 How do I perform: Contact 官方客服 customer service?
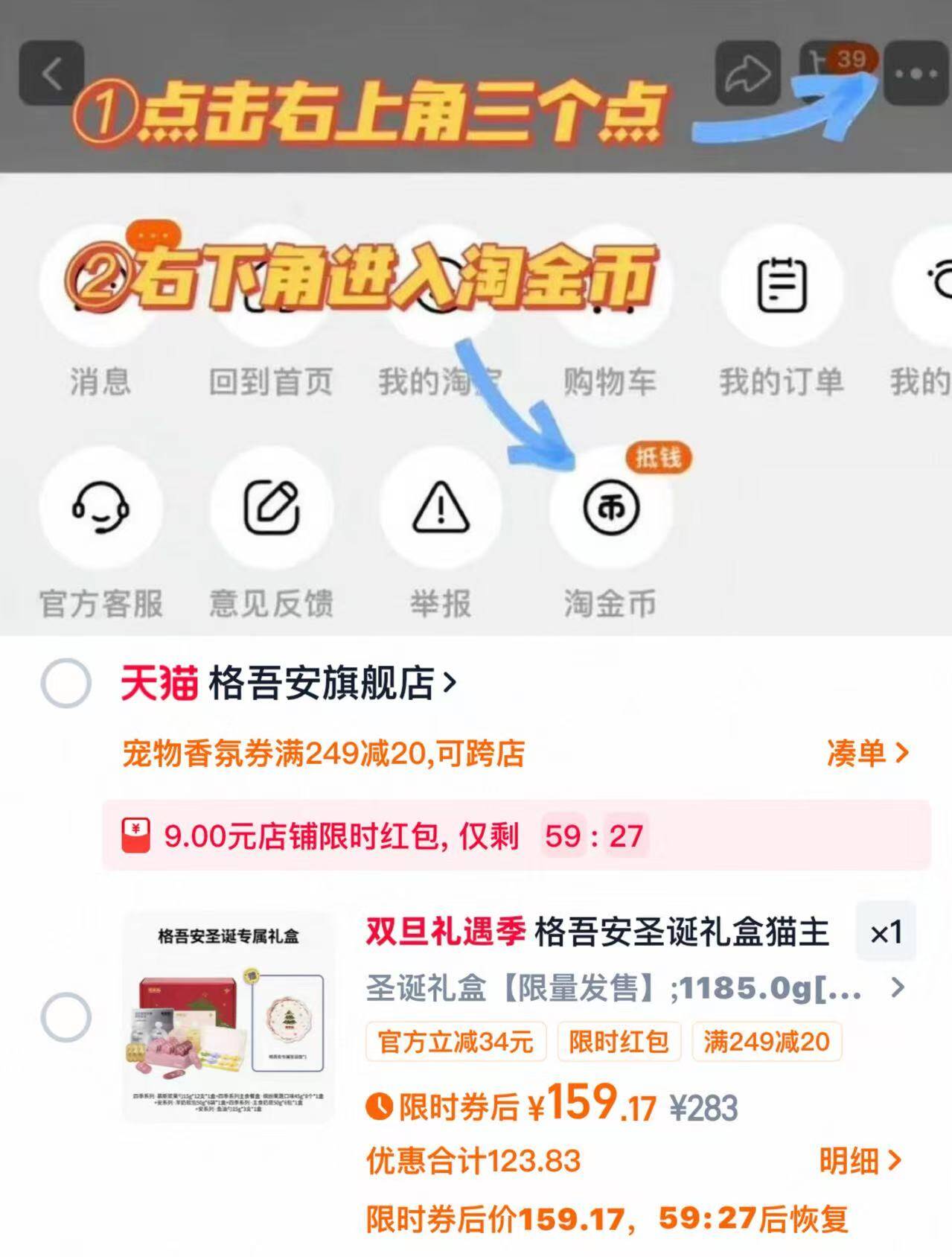(x=99, y=510)
